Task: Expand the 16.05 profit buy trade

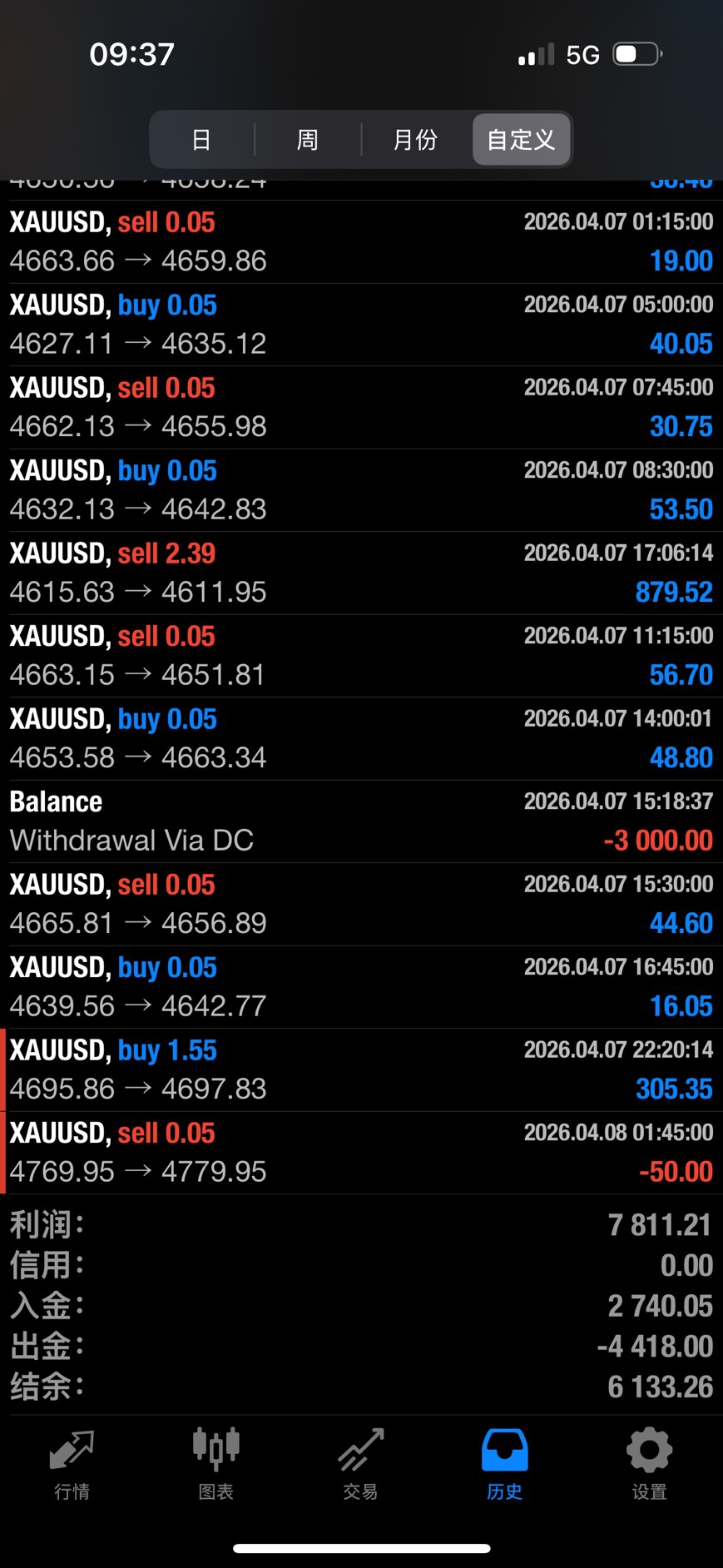Action: pyautogui.click(x=361, y=986)
